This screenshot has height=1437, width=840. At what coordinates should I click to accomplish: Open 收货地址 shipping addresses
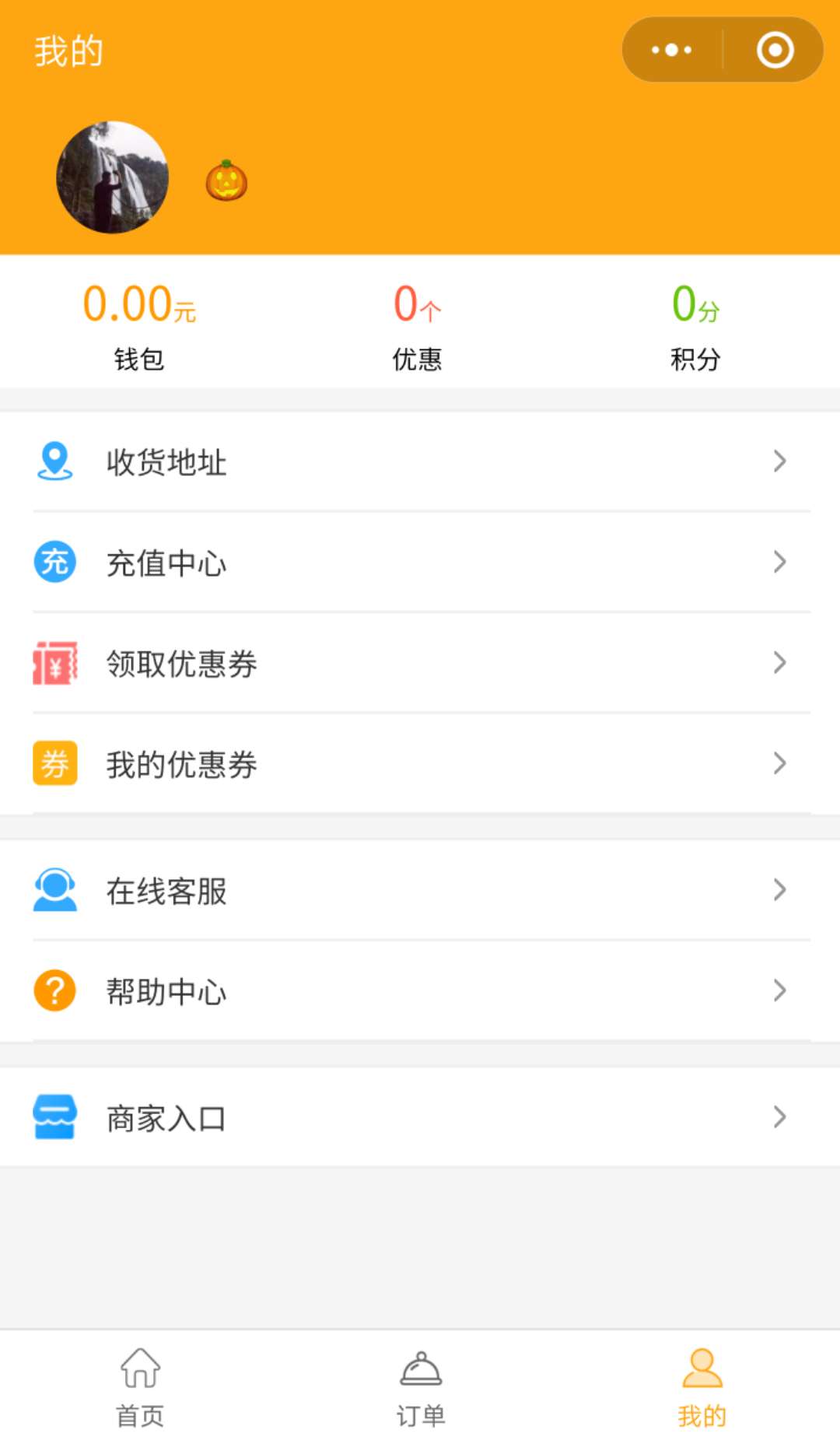(420, 462)
